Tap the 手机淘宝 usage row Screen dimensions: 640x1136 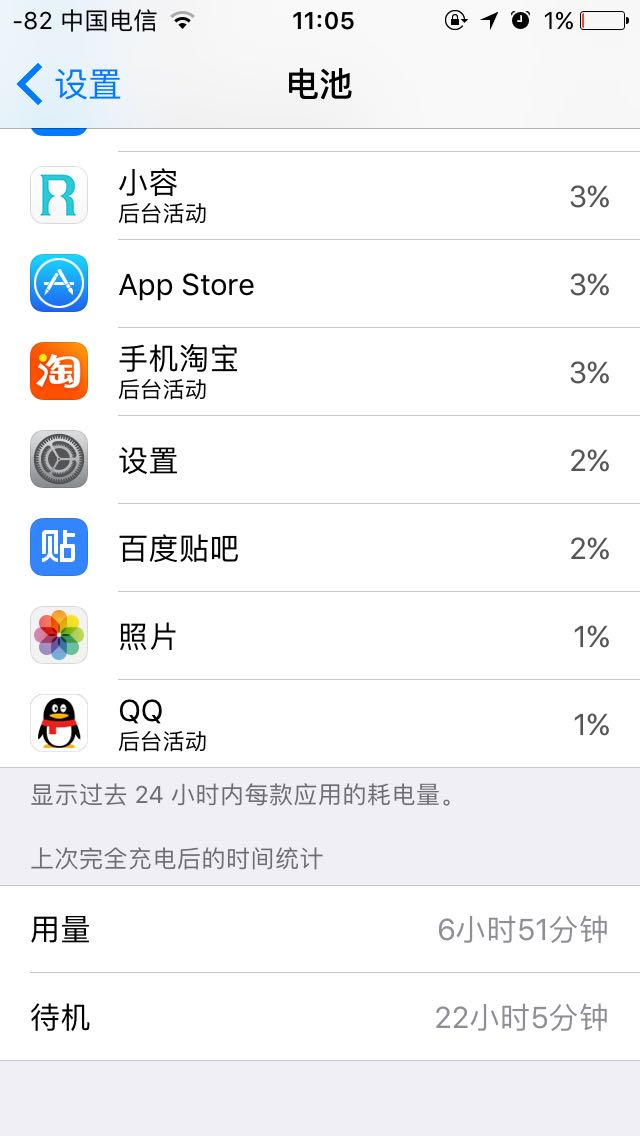click(x=320, y=372)
